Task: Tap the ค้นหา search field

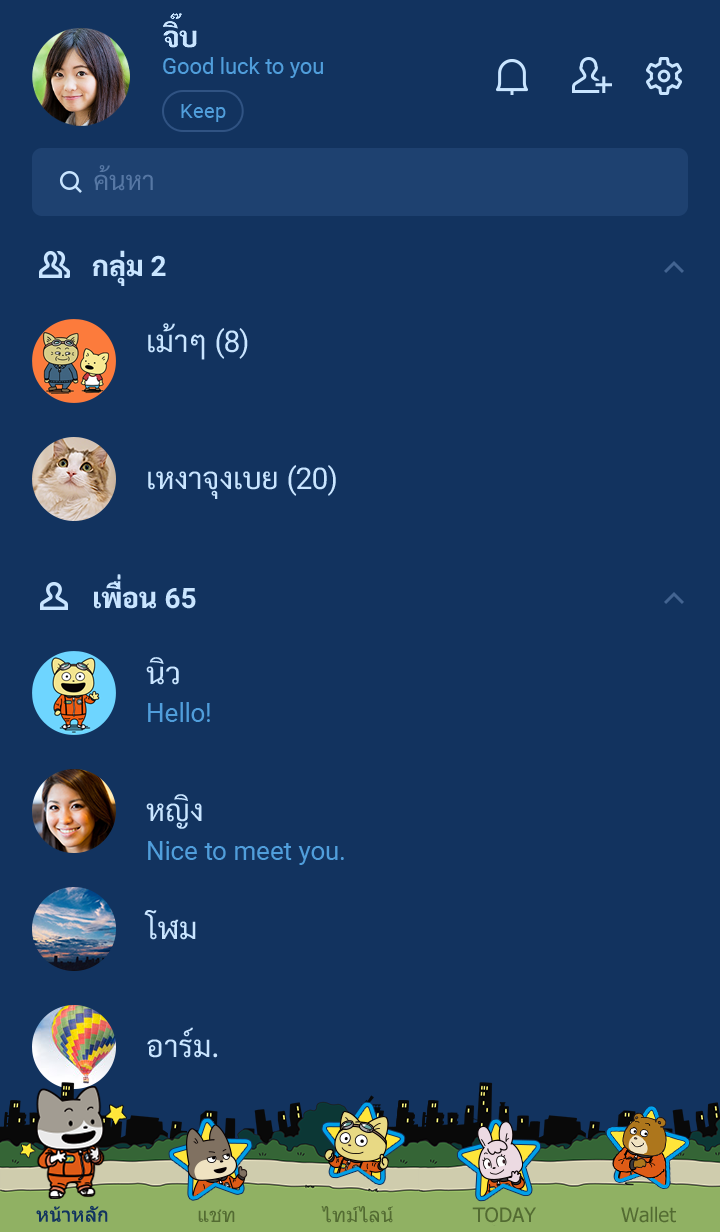Action: coord(360,182)
